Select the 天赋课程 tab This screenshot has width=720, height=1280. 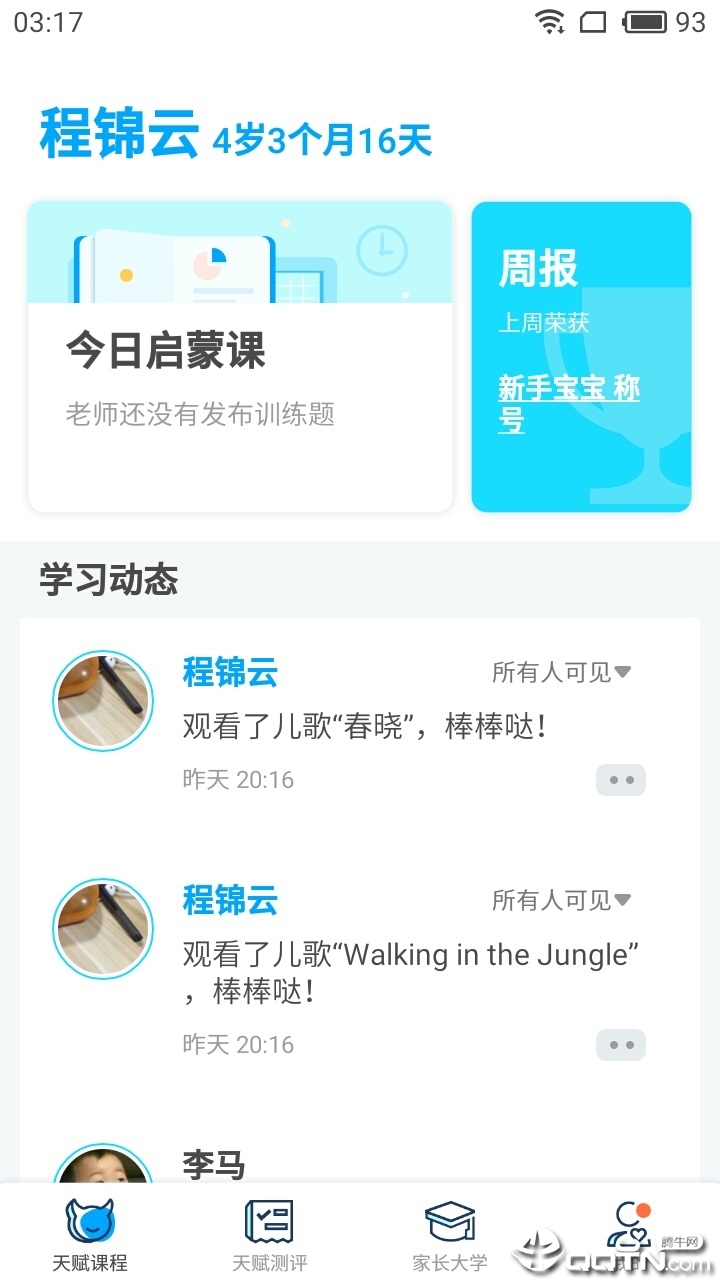point(90,1235)
